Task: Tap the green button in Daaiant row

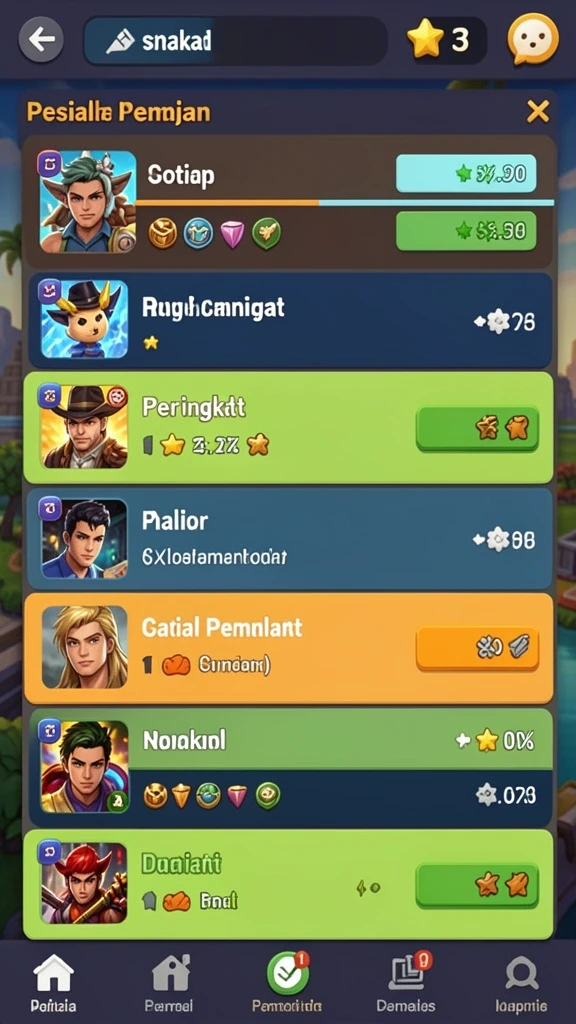Action: (x=477, y=885)
